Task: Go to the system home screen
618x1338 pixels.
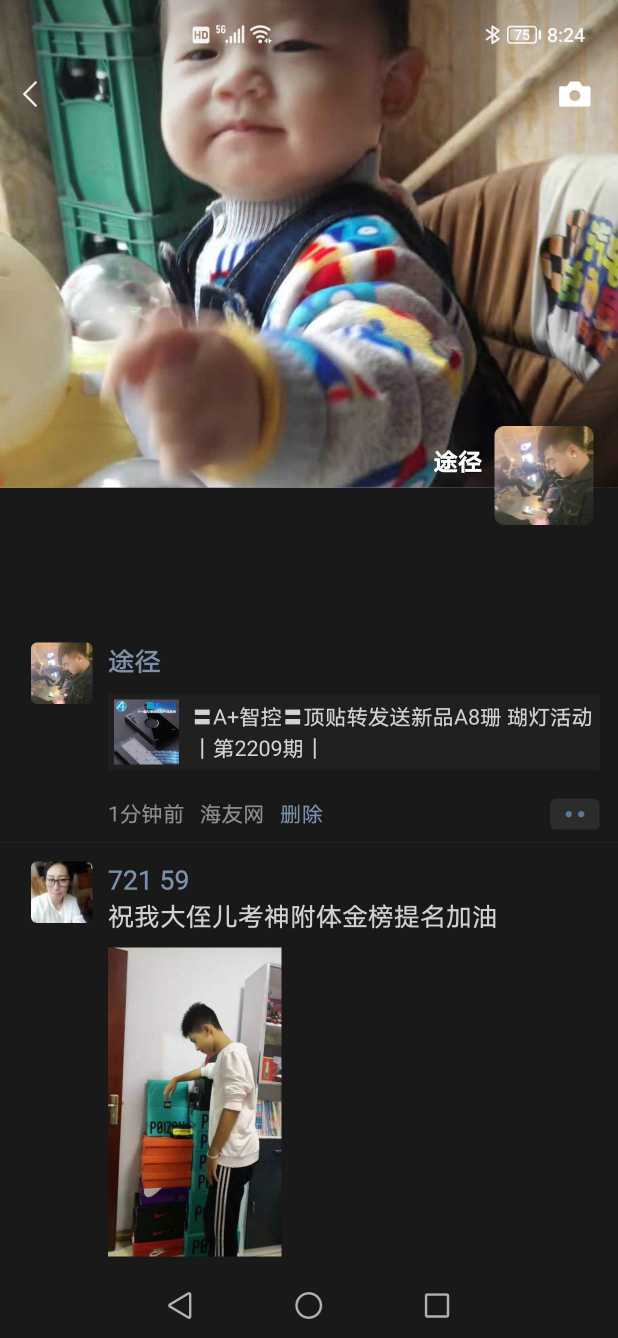Action: click(308, 1305)
